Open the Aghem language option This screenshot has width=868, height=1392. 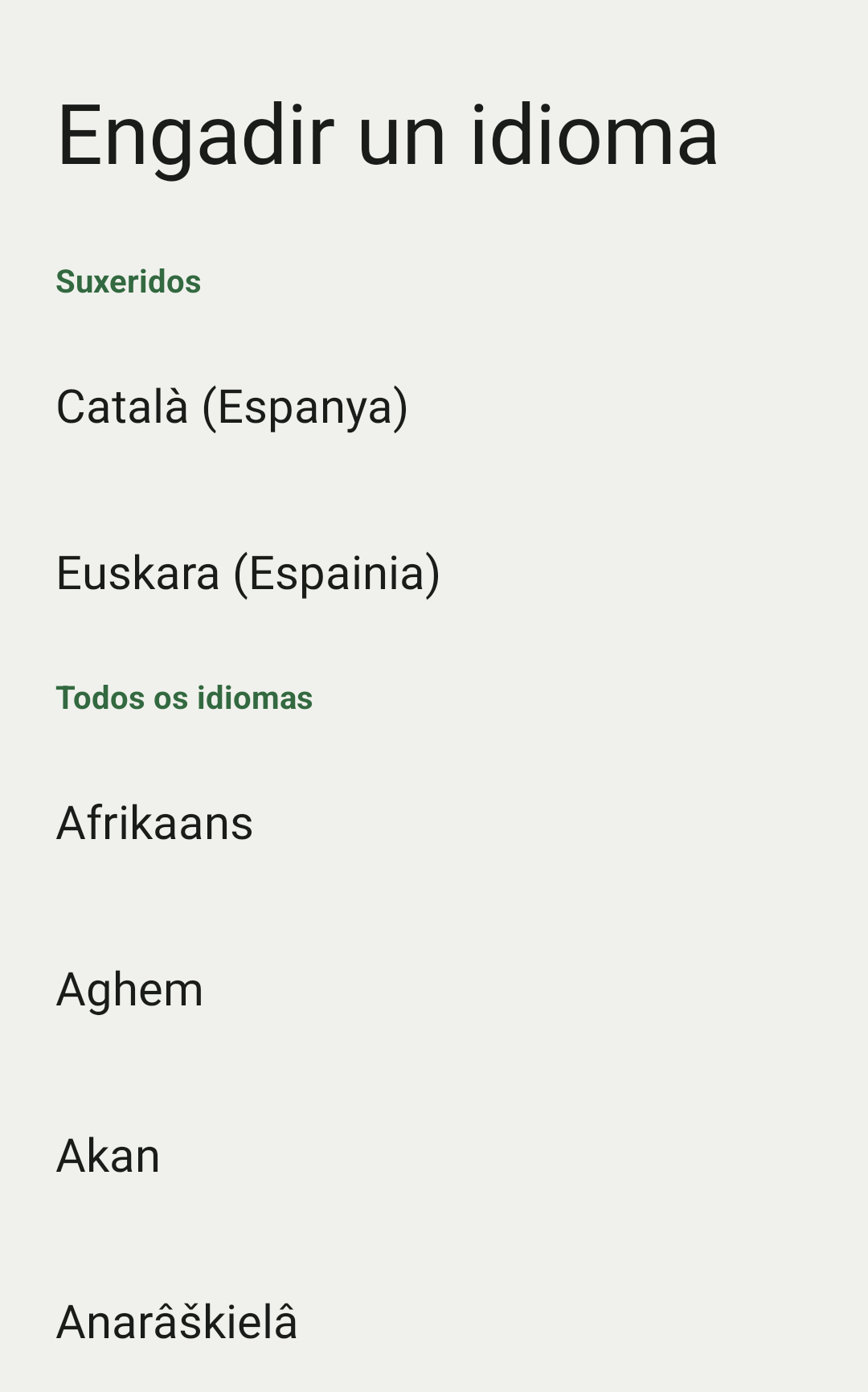(434, 989)
